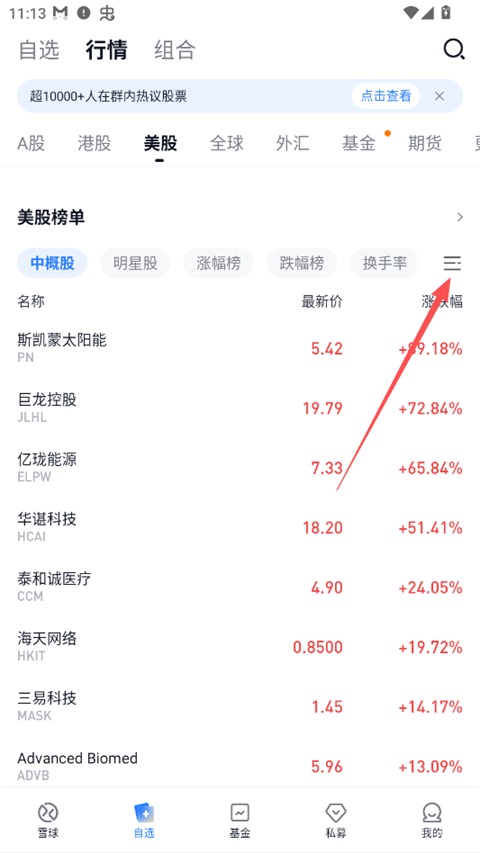Viewport: 480px width, 853px height.
Task: Open the 雪球 bottom navigation item
Action: (48, 820)
